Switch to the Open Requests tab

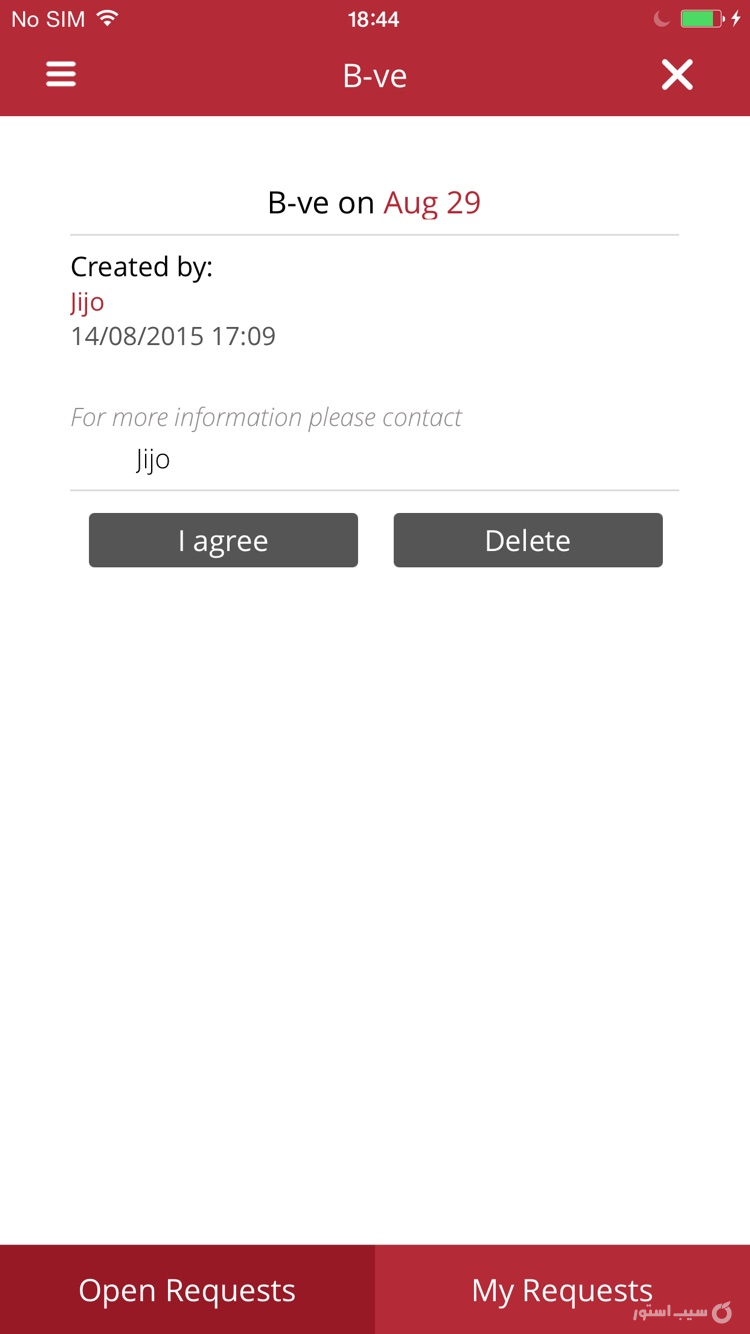coord(187,1290)
